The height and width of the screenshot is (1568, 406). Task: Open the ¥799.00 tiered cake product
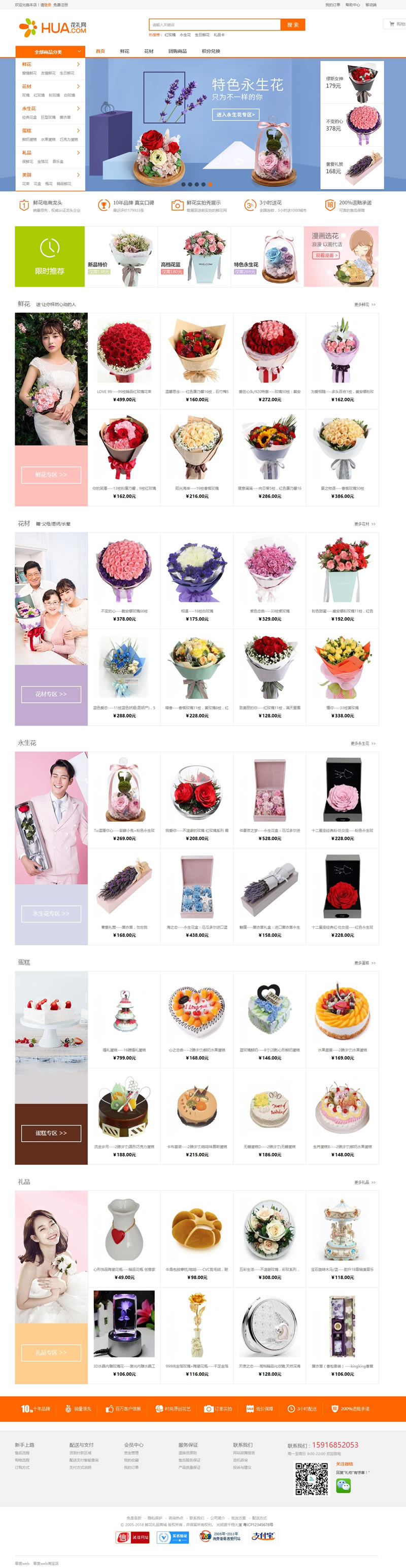[124, 1017]
